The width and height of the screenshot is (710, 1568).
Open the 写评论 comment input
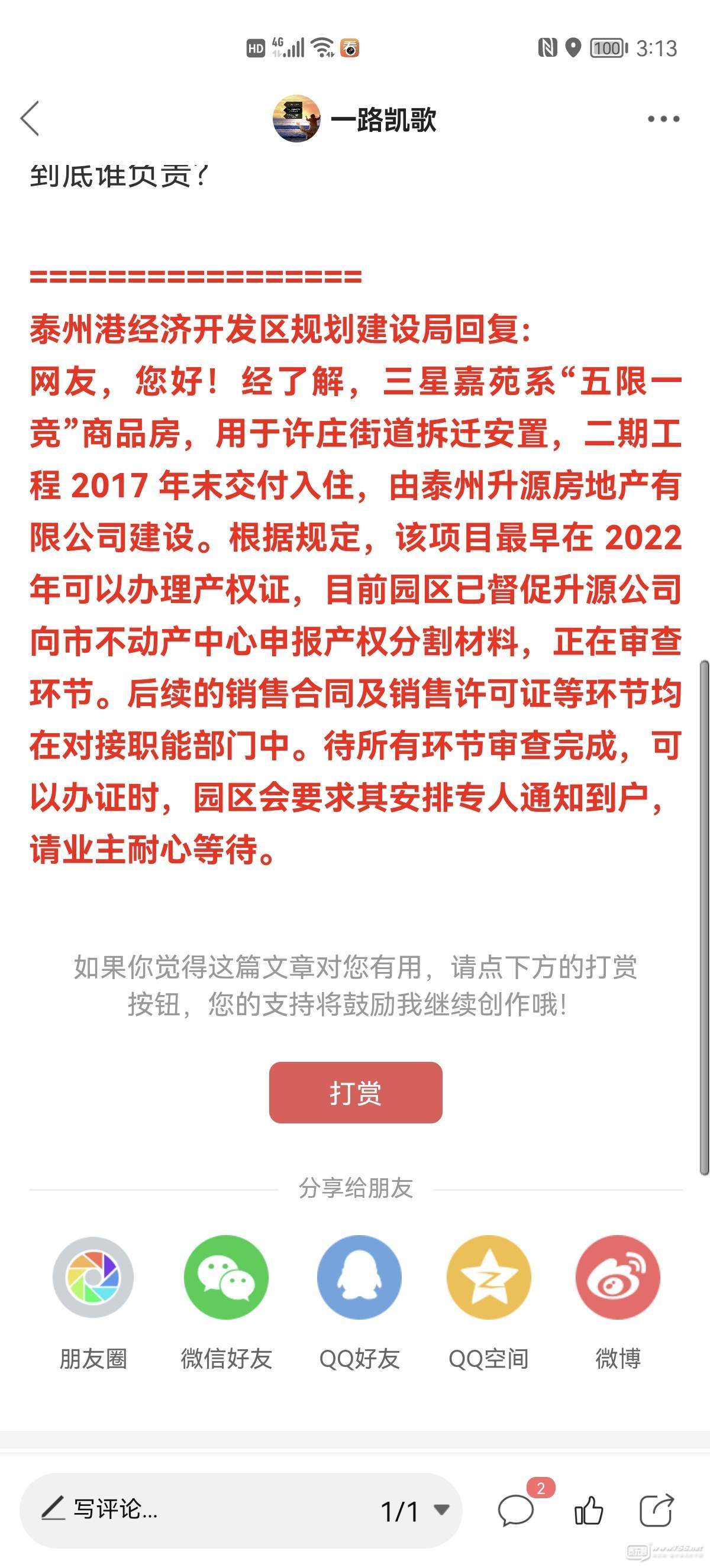tap(183, 1509)
